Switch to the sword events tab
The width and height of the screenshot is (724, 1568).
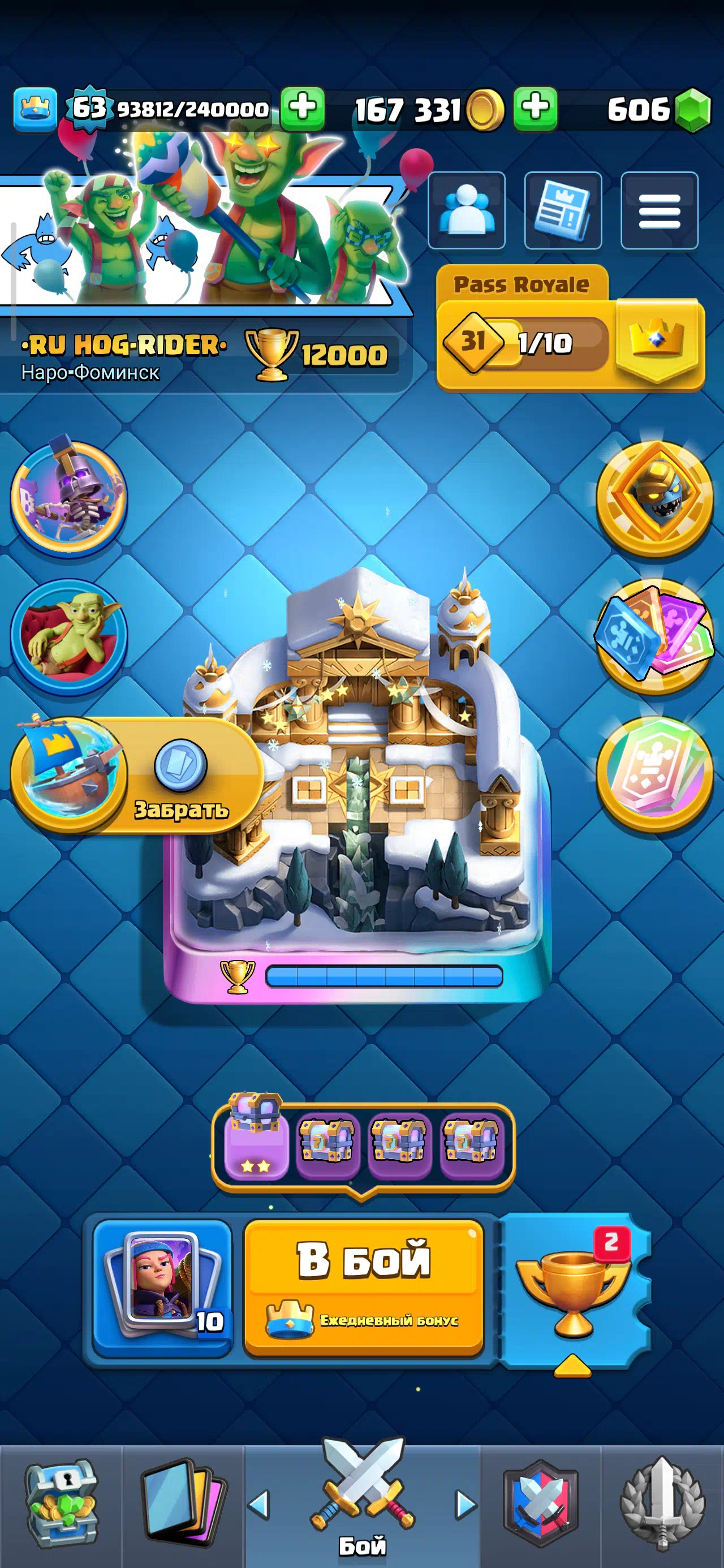662,1504
